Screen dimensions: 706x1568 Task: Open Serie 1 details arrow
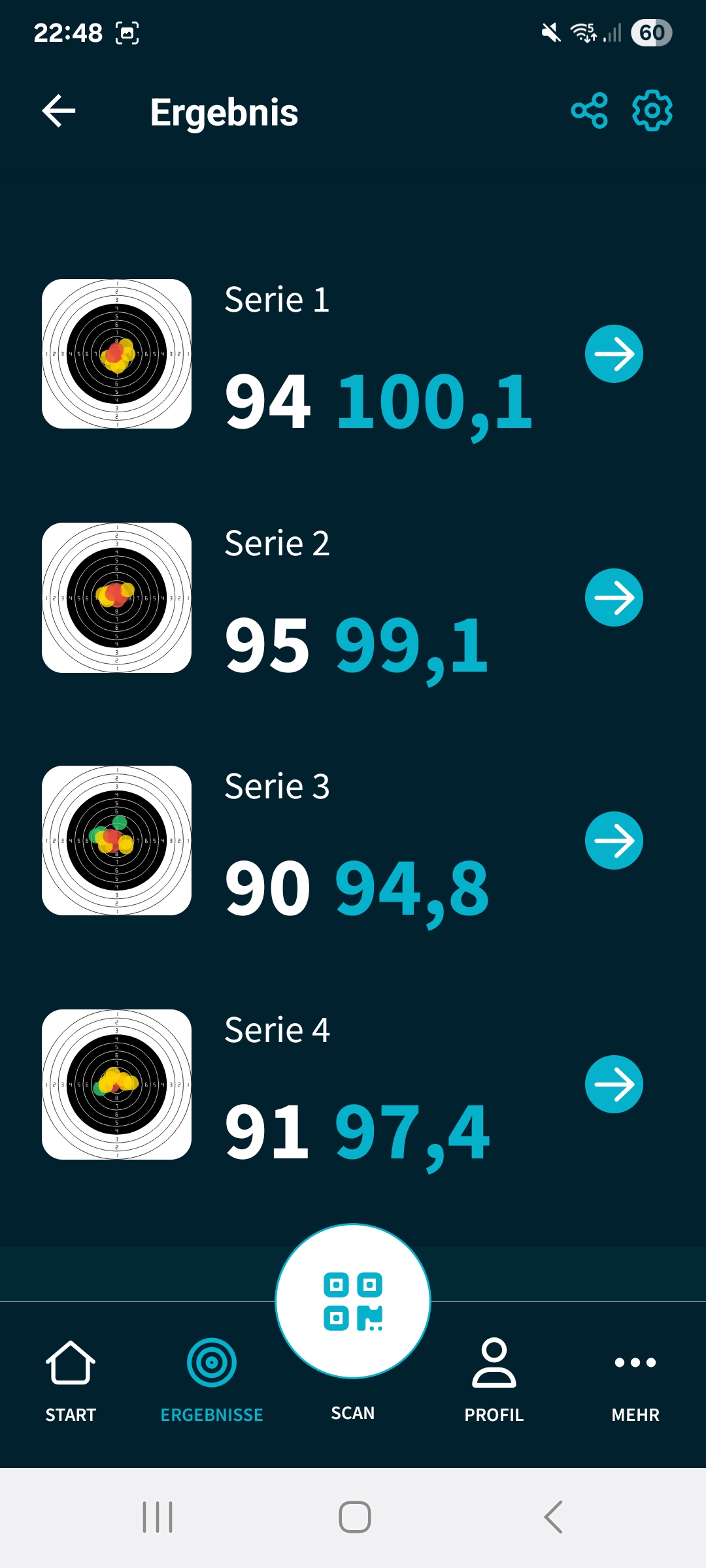614,353
